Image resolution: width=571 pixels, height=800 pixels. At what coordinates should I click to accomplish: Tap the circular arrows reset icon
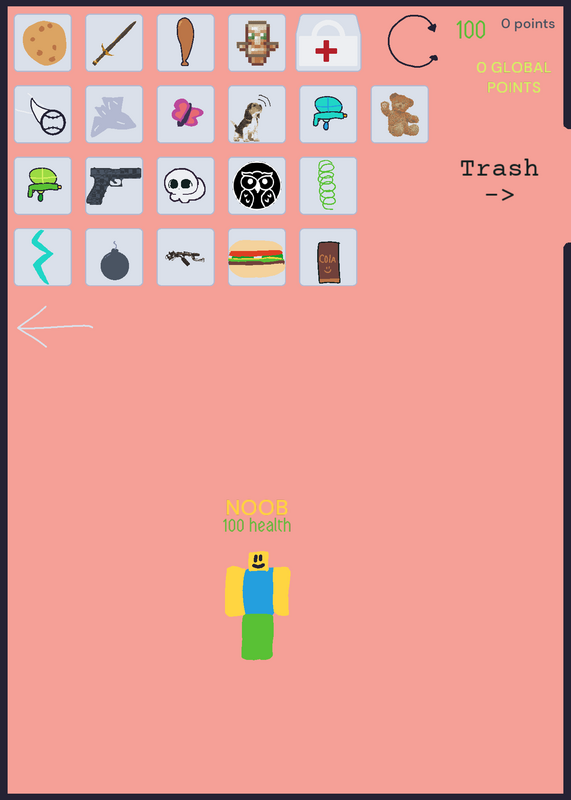point(413,41)
